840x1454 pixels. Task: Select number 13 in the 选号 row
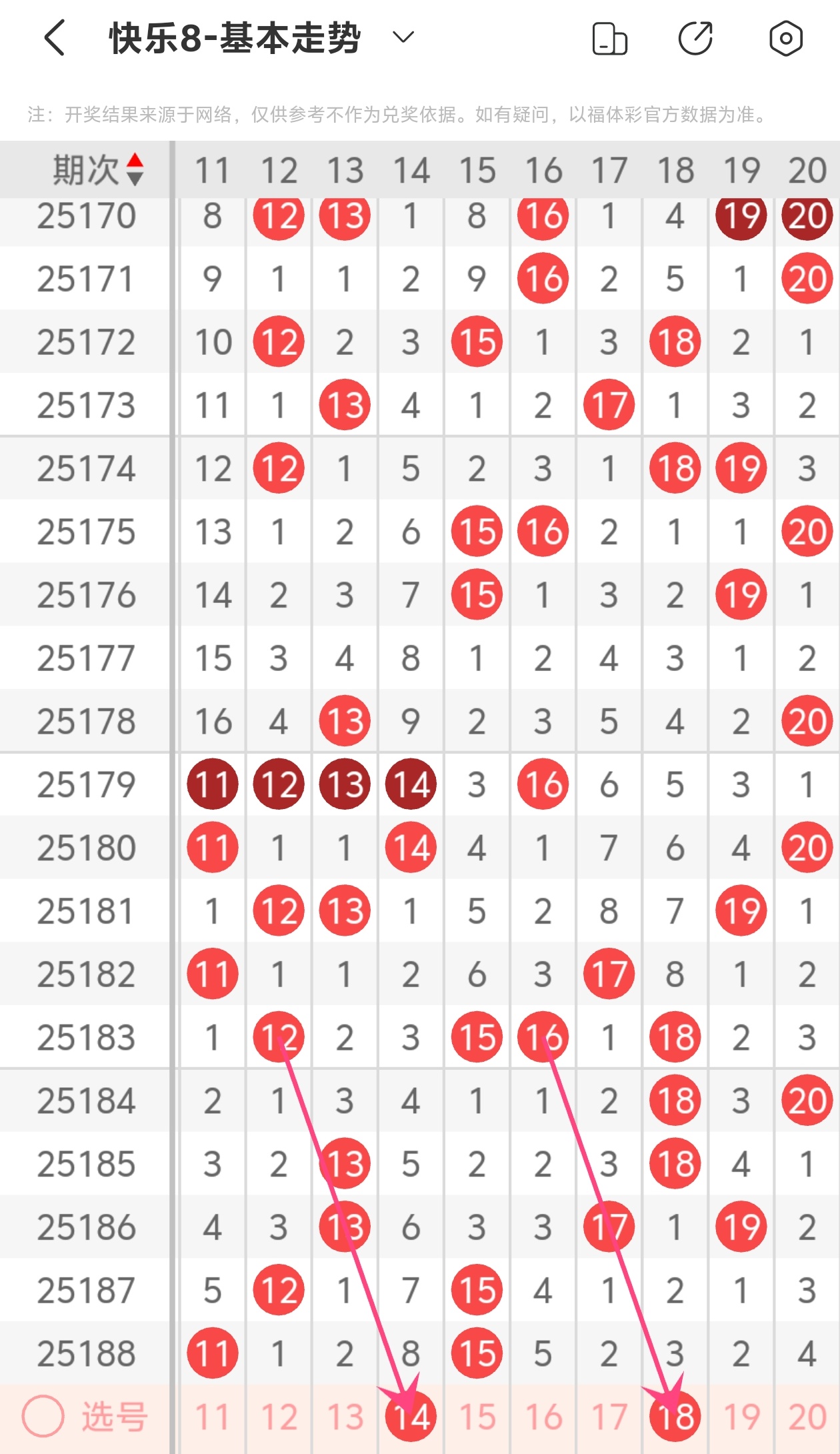pos(345,1417)
